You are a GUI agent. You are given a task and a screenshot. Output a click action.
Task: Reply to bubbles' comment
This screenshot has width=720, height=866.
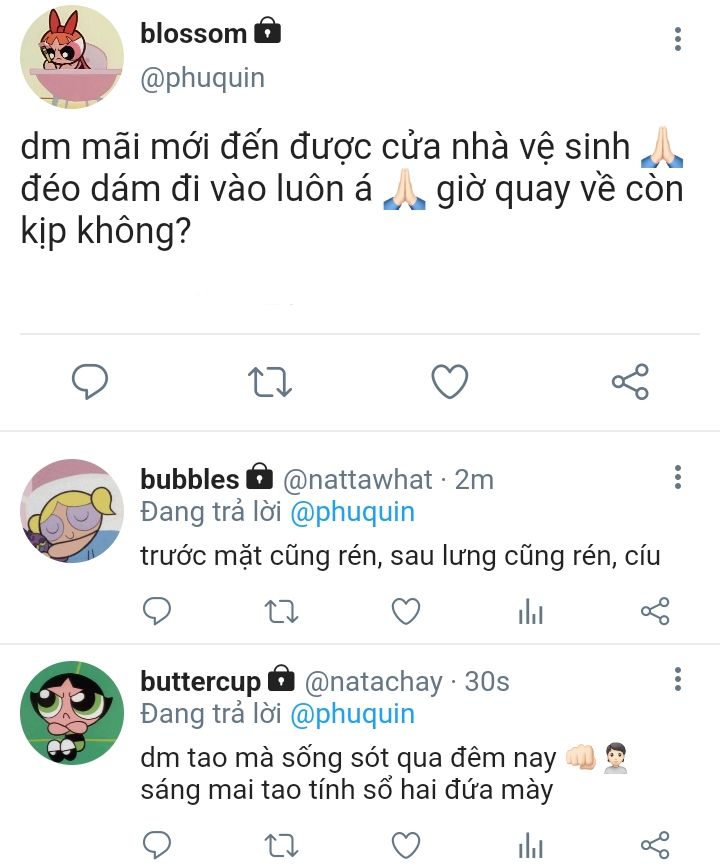[x=155, y=611]
